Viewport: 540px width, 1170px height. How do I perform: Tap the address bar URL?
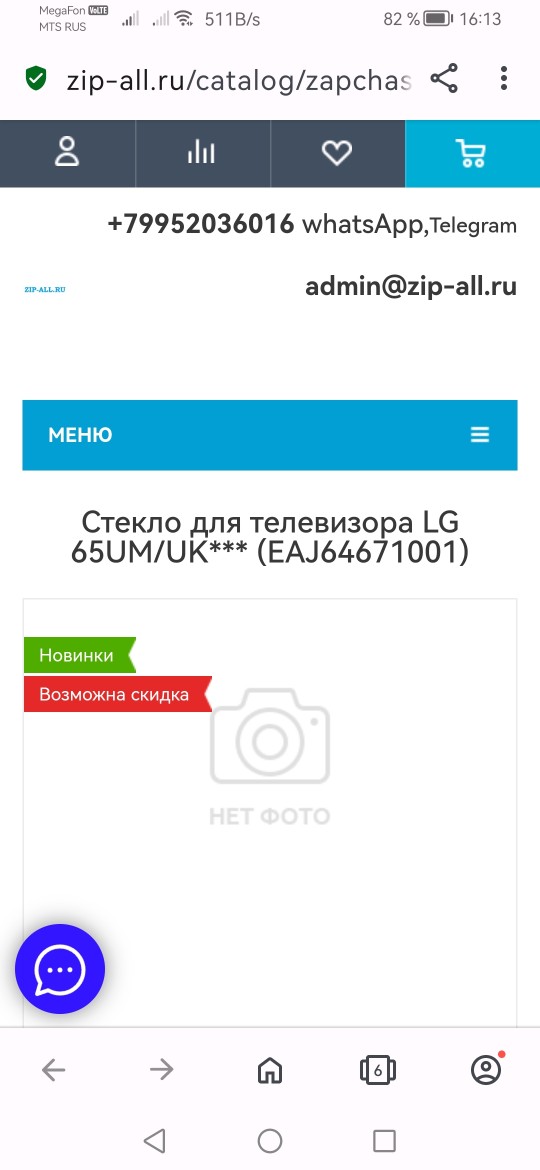click(x=239, y=80)
